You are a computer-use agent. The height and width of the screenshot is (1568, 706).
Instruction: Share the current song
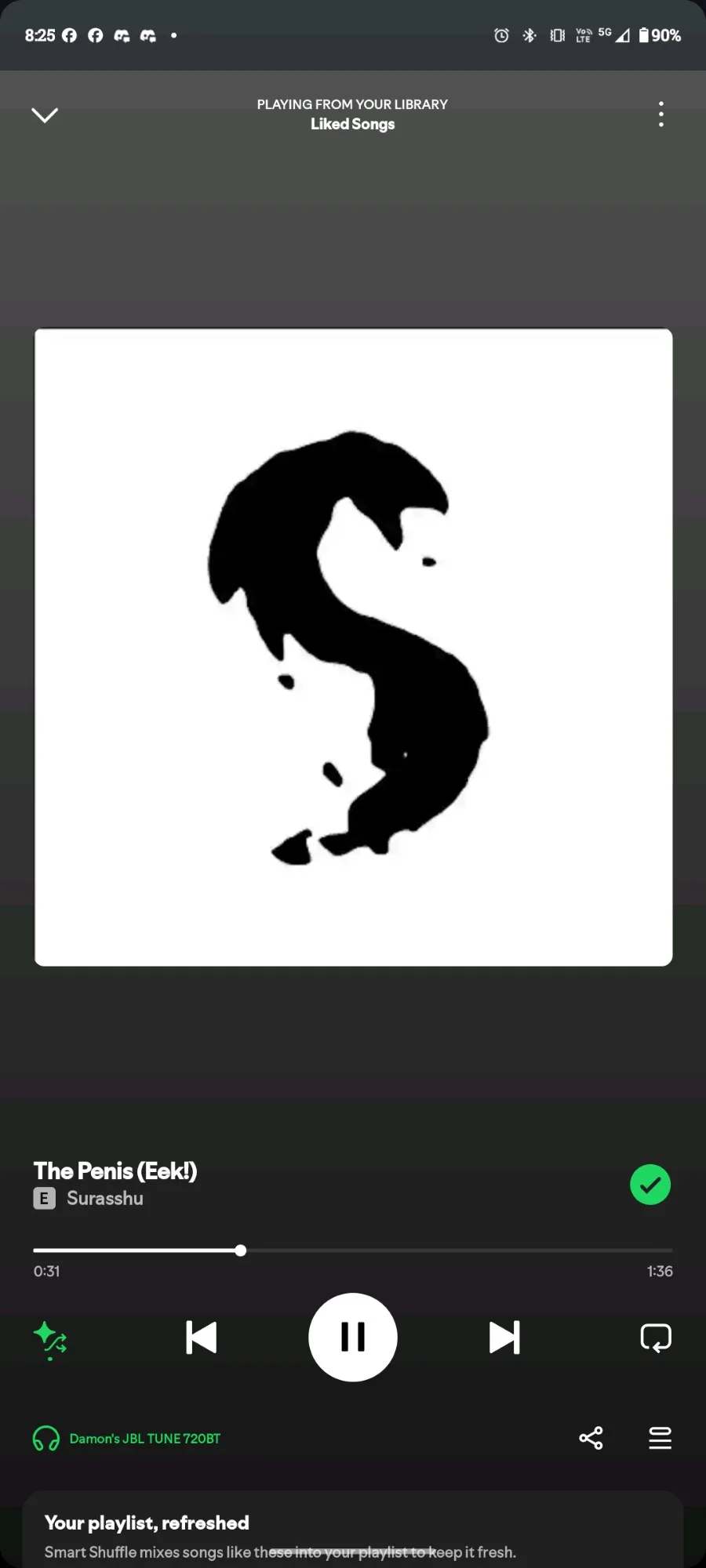point(591,1438)
